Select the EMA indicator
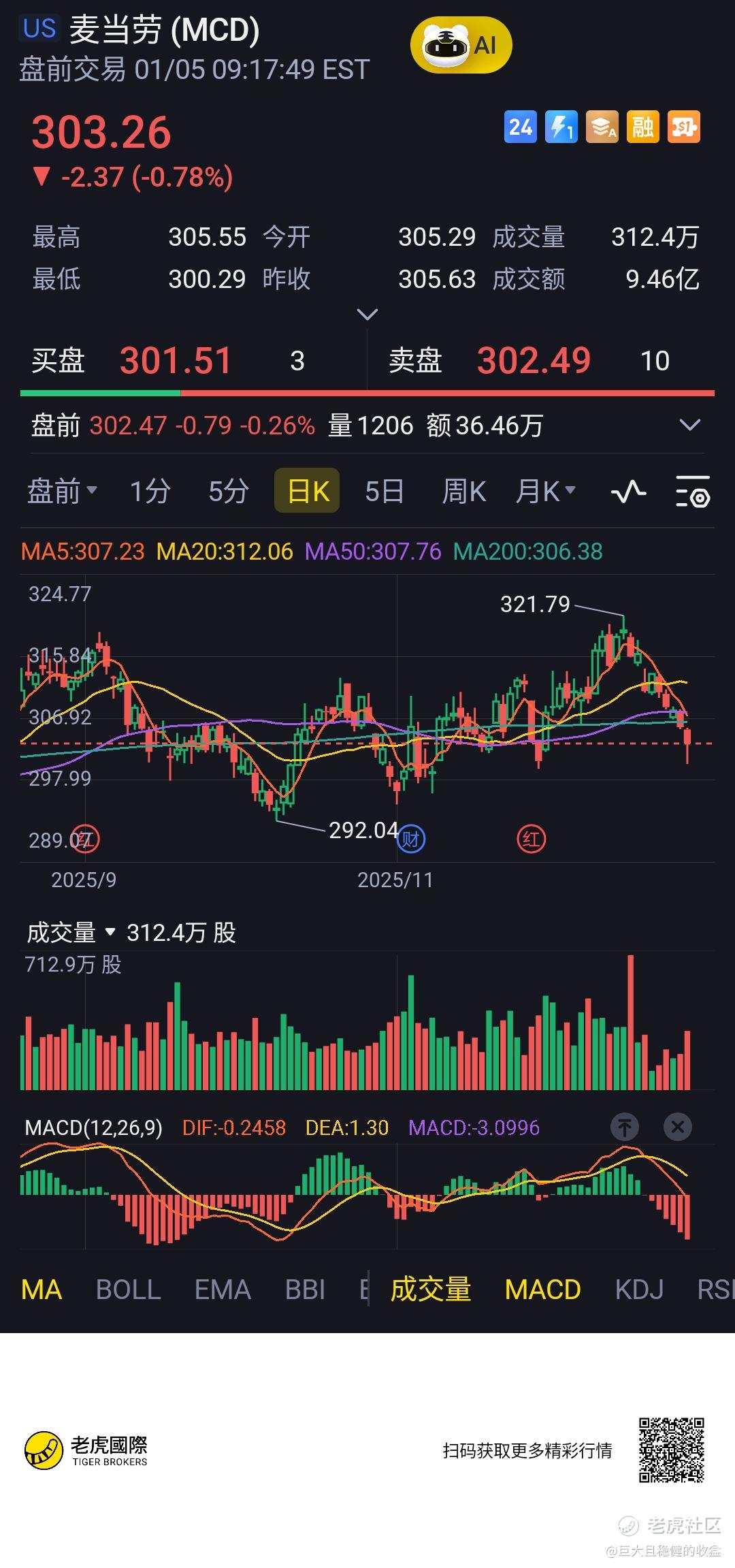Screen dimensions: 735x1568 coord(223,1290)
